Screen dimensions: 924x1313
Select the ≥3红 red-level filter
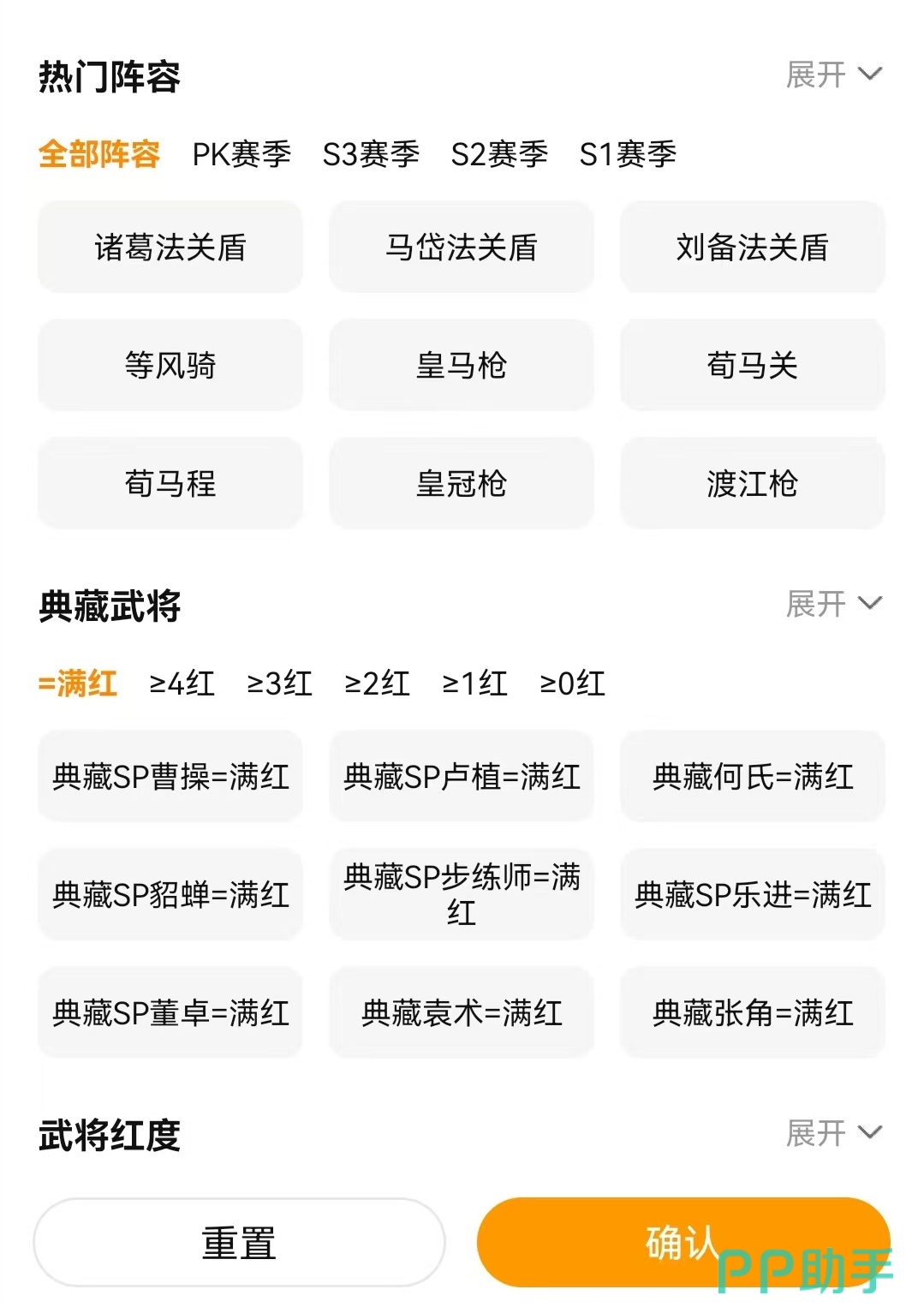[276, 683]
